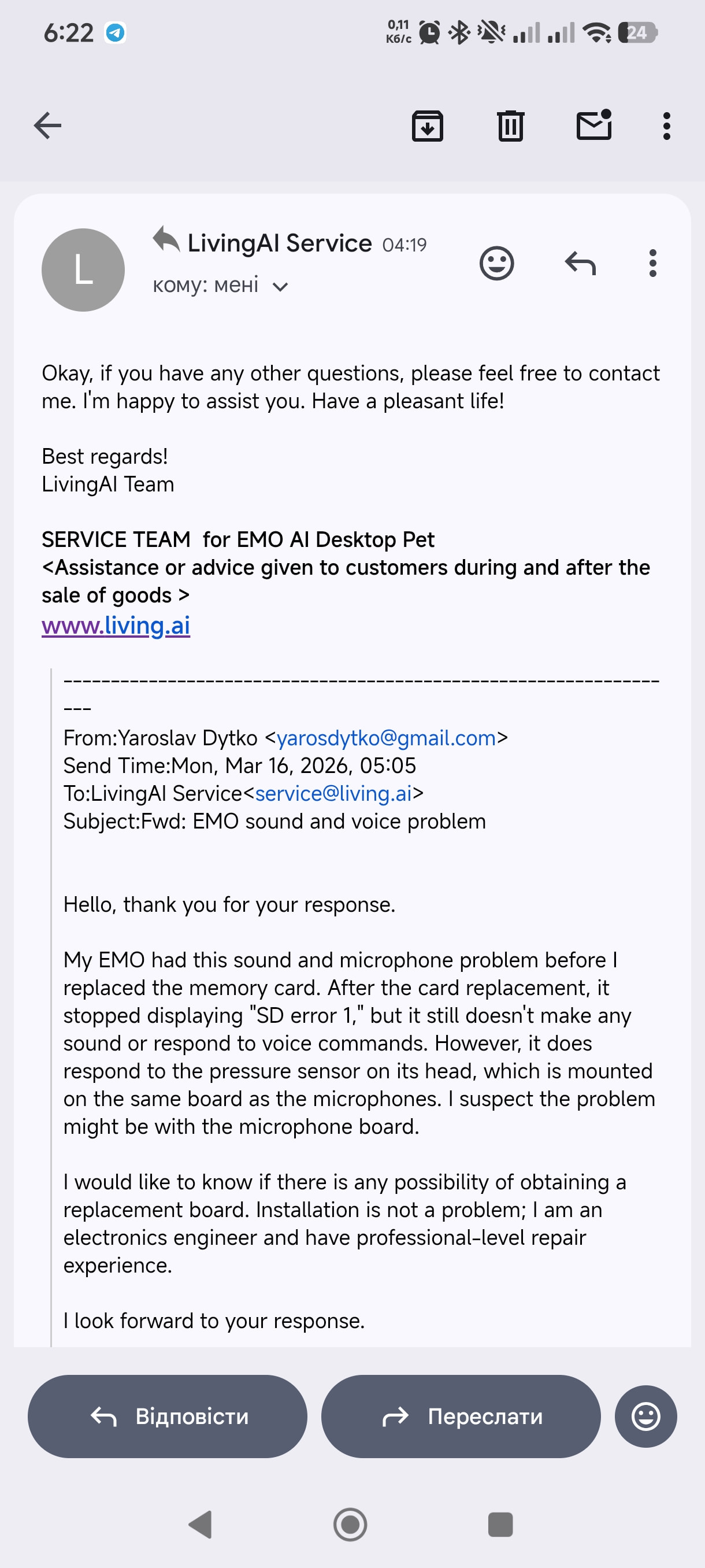Open the www.living.ai link
The width and height of the screenshot is (705, 1568).
pos(116,625)
